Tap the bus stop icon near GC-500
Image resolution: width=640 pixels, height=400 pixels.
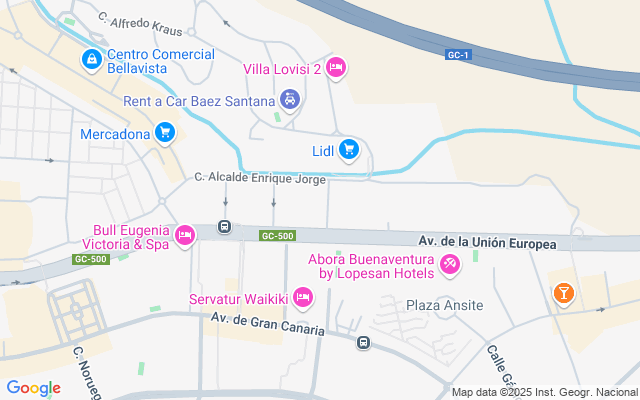click(x=224, y=227)
